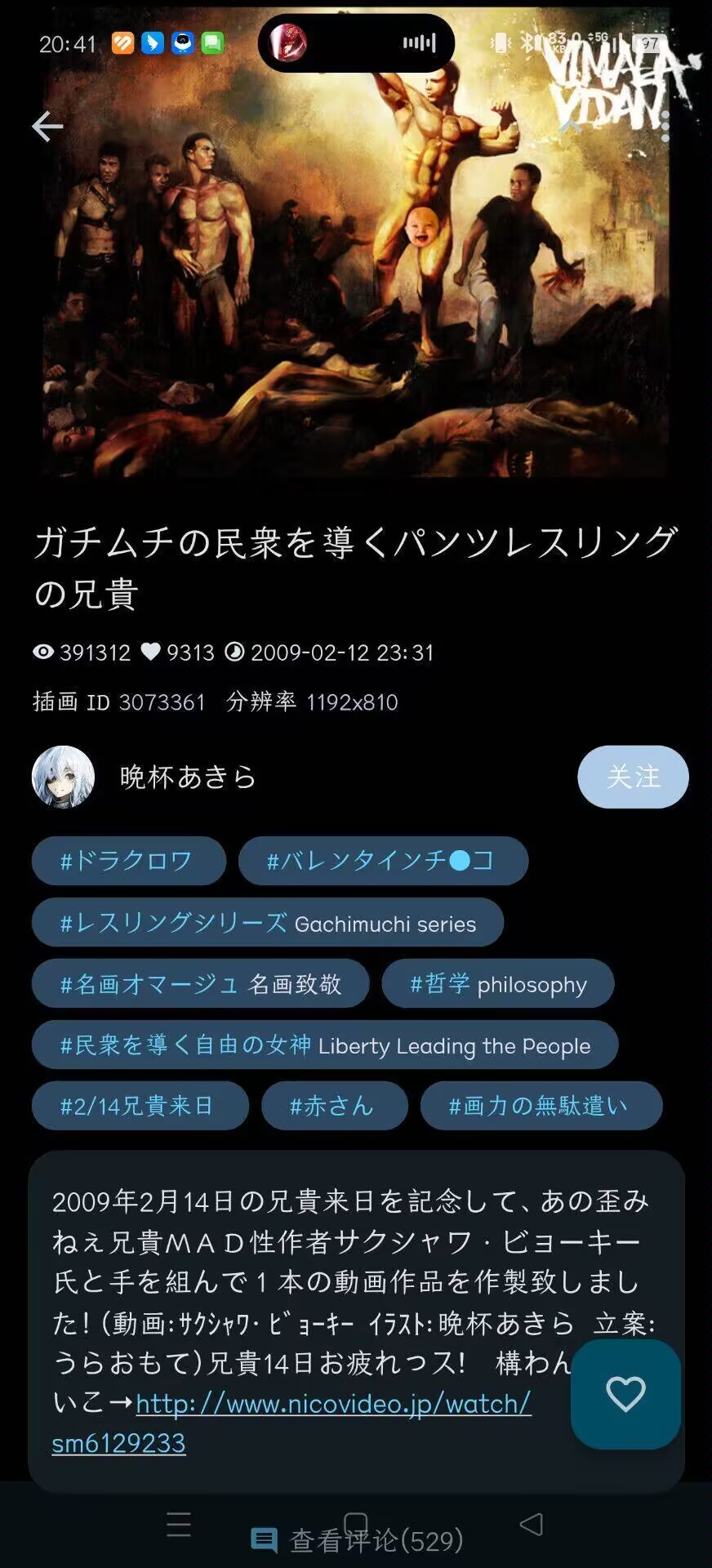Tap the #哲学 philosophy tag

point(497,984)
